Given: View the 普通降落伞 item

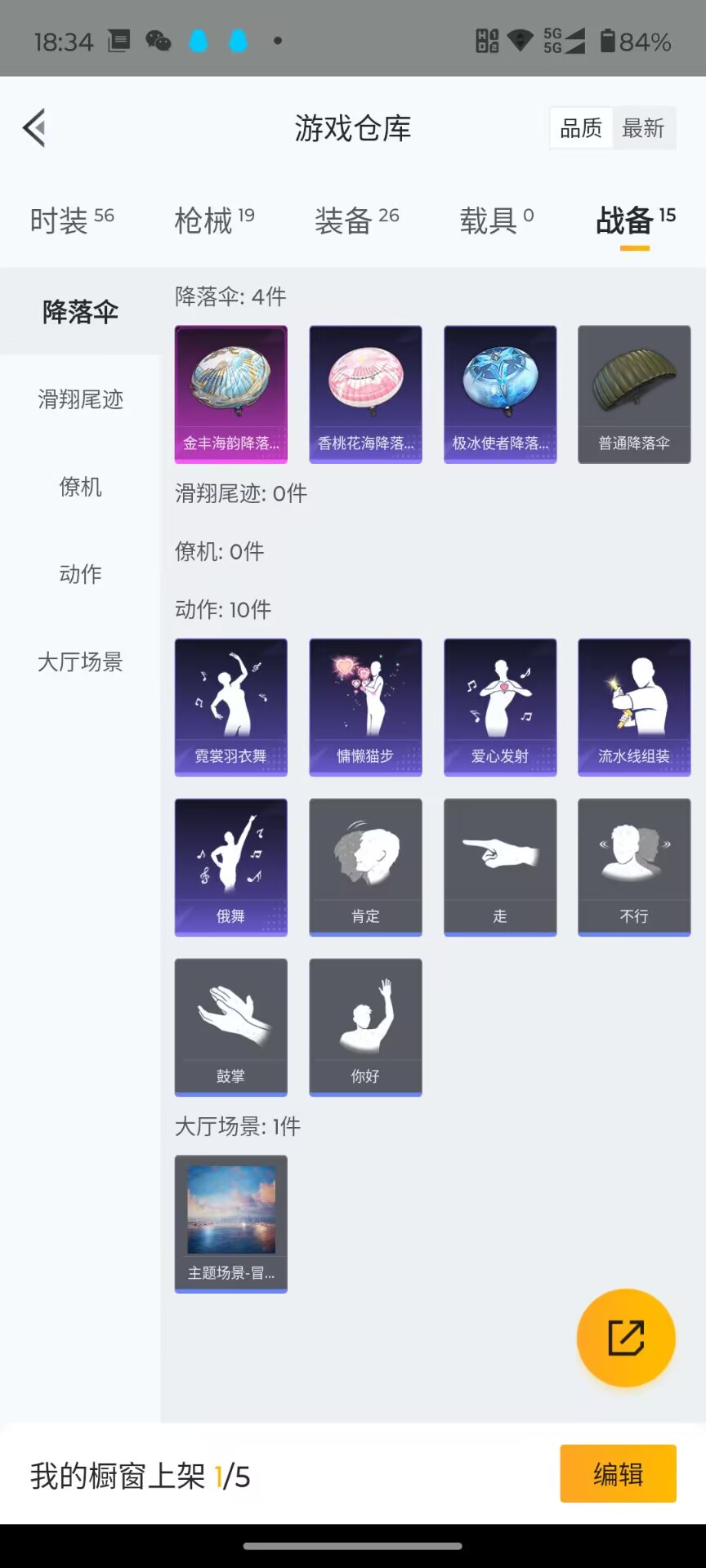Looking at the screenshot, I should (634, 394).
